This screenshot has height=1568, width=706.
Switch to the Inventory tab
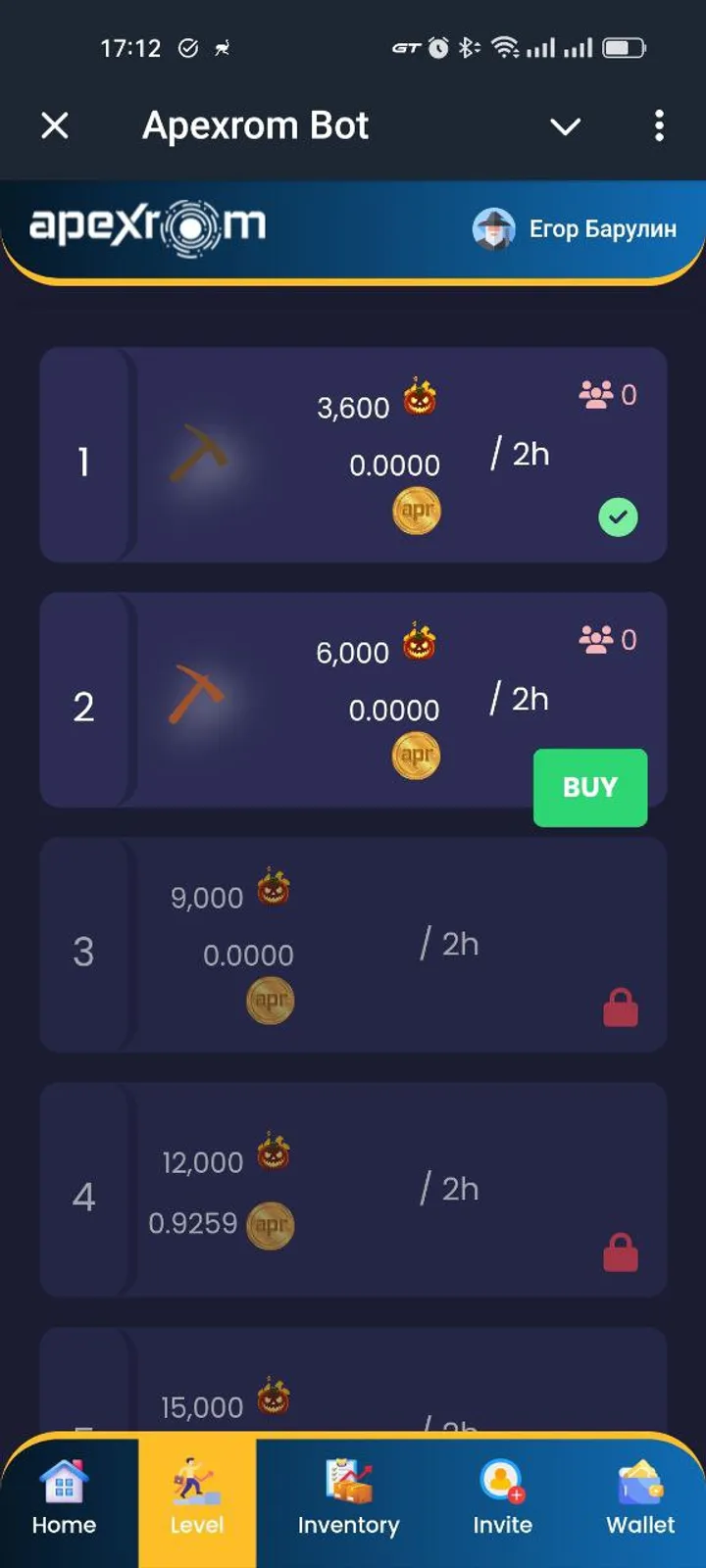[348, 1499]
